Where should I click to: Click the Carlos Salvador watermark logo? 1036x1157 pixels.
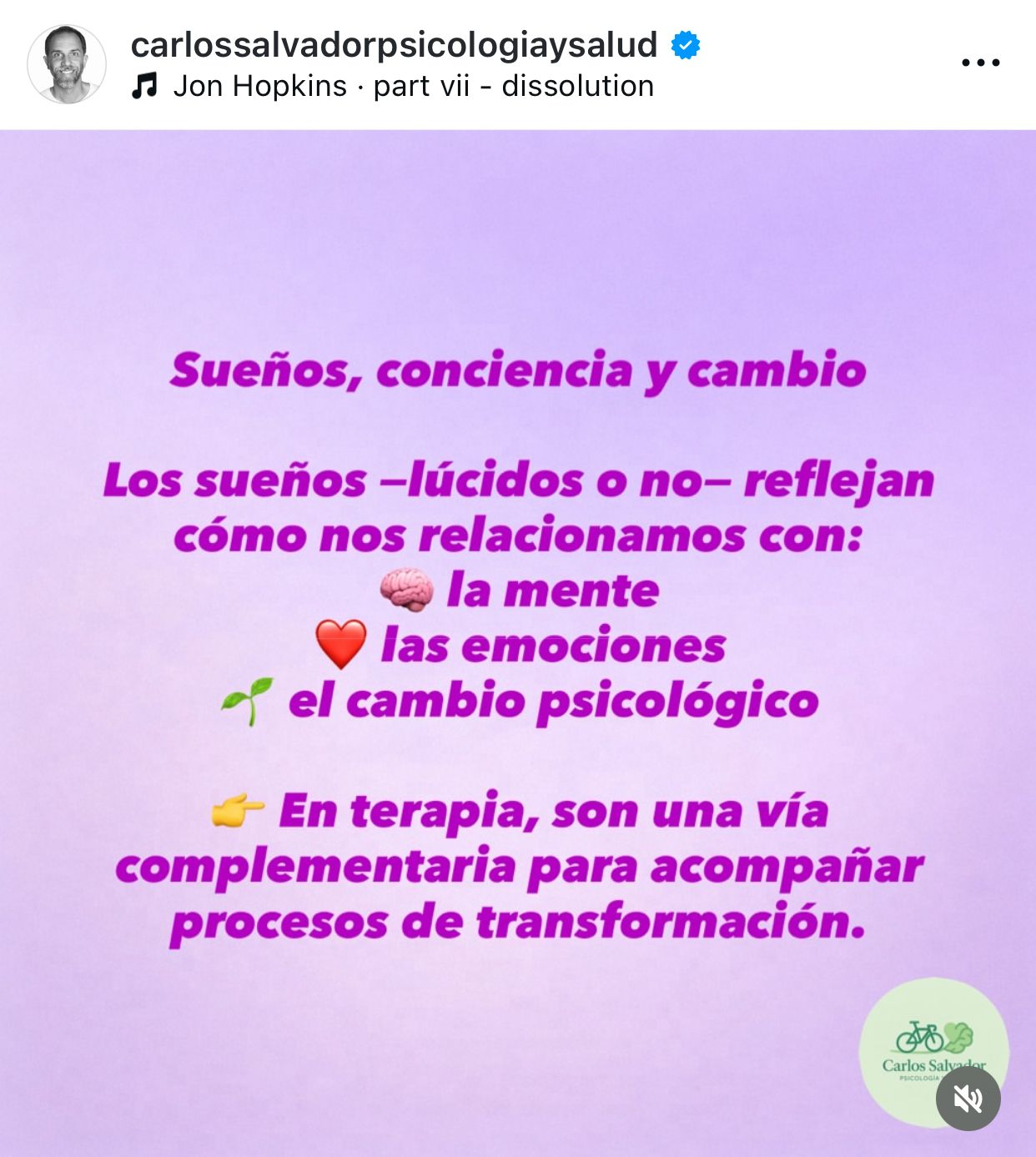[933, 1059]
